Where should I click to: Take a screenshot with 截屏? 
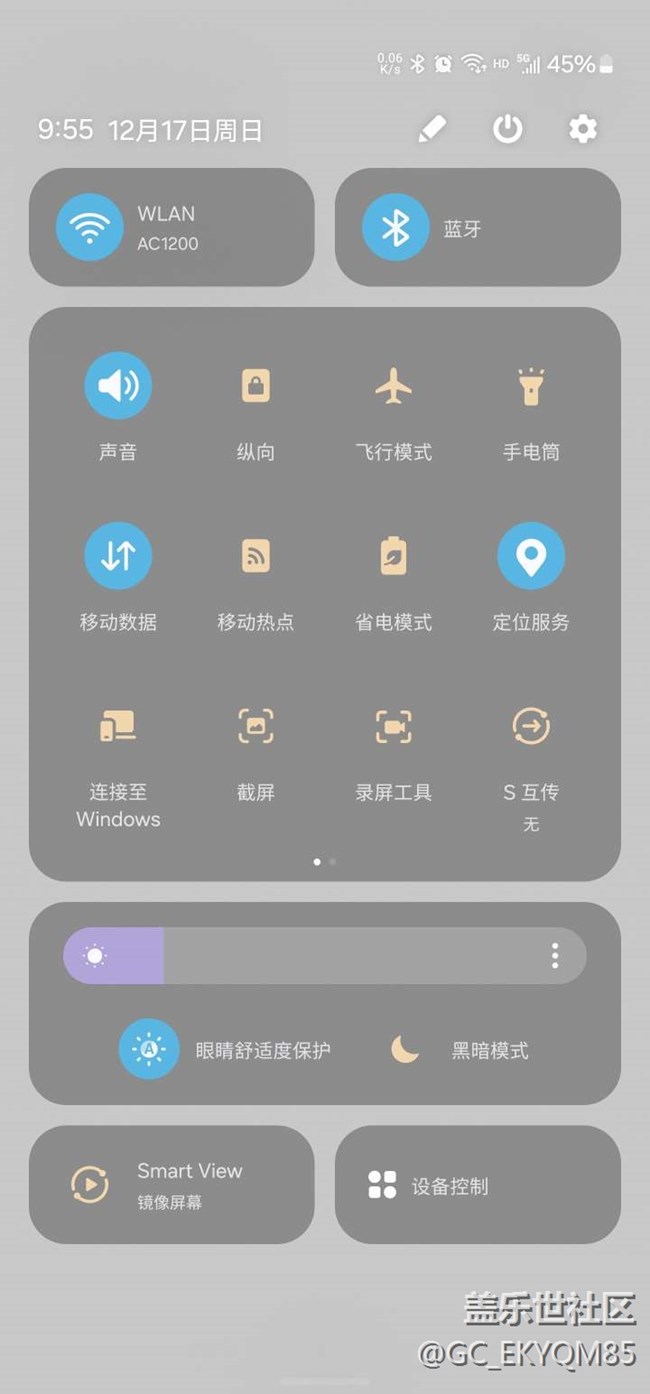(x=256, y=726)
